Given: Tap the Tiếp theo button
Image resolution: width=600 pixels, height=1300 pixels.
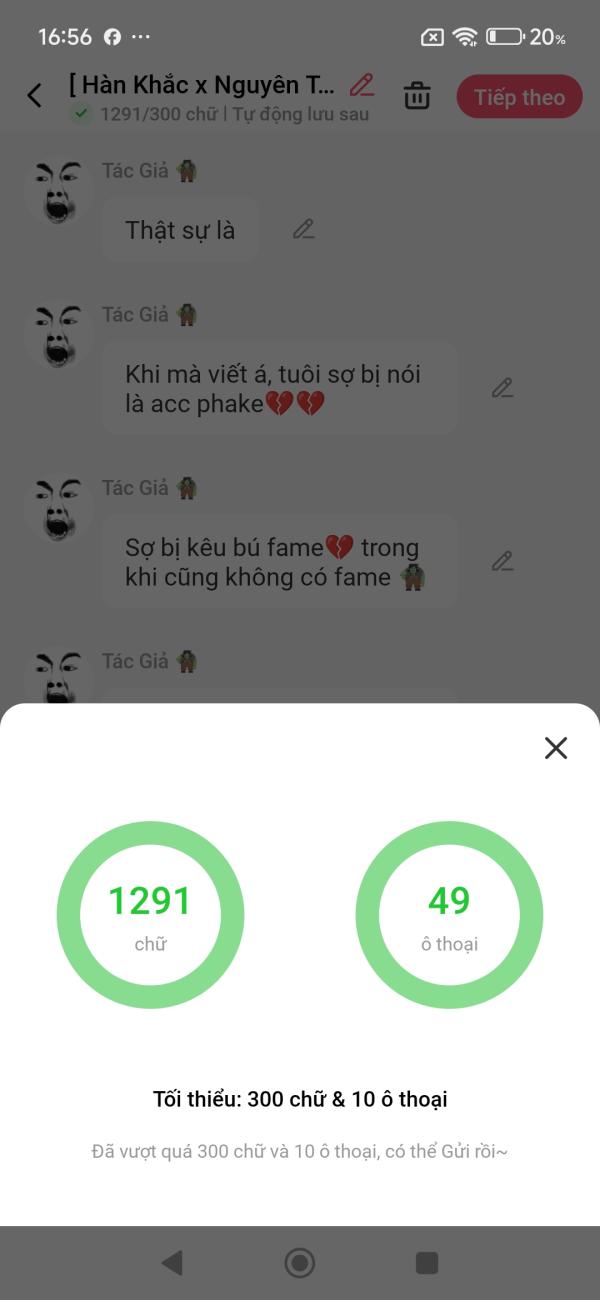Looking at the screenshot, I should (x=519, y=97).
